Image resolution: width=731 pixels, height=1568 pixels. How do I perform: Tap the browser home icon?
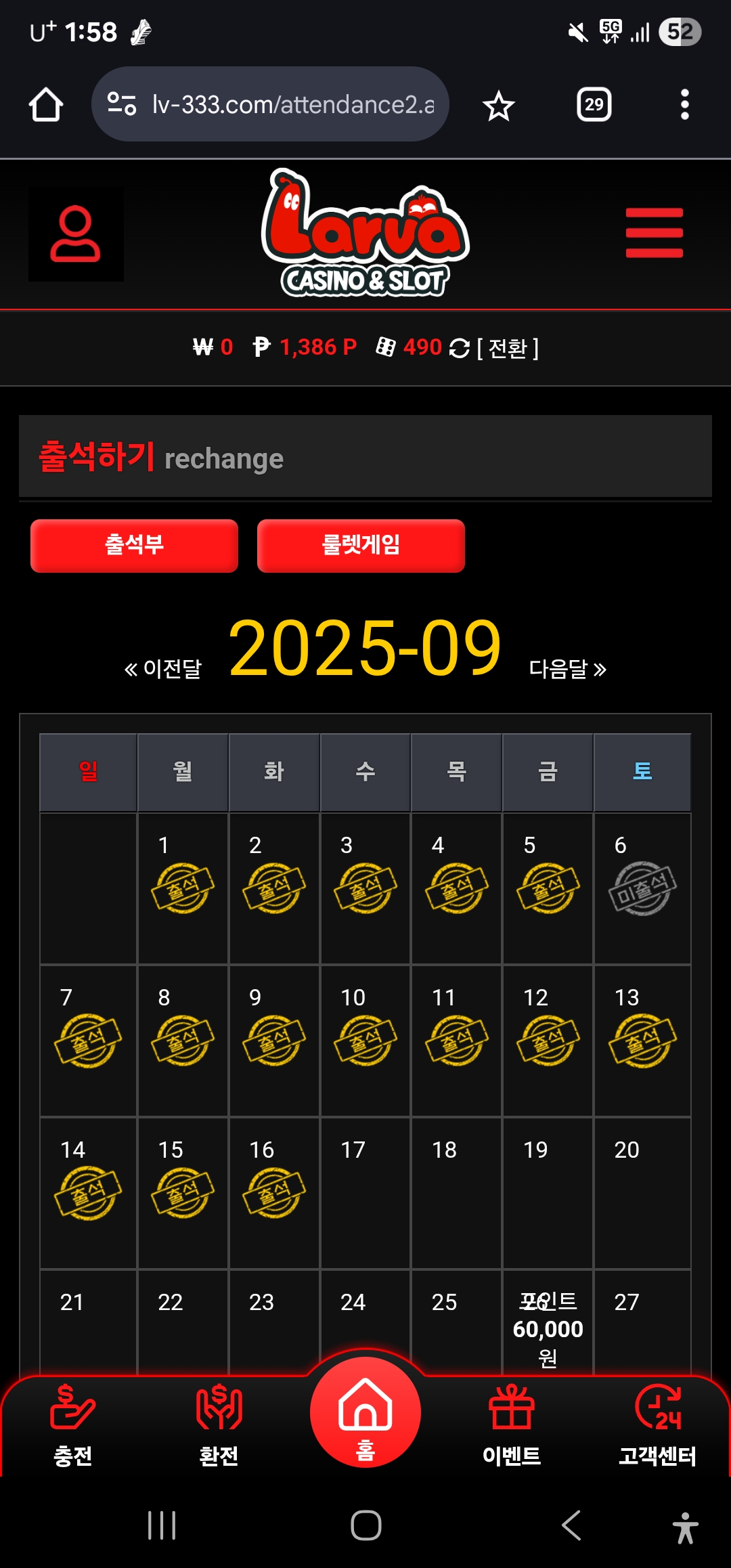tap(46, 105)
